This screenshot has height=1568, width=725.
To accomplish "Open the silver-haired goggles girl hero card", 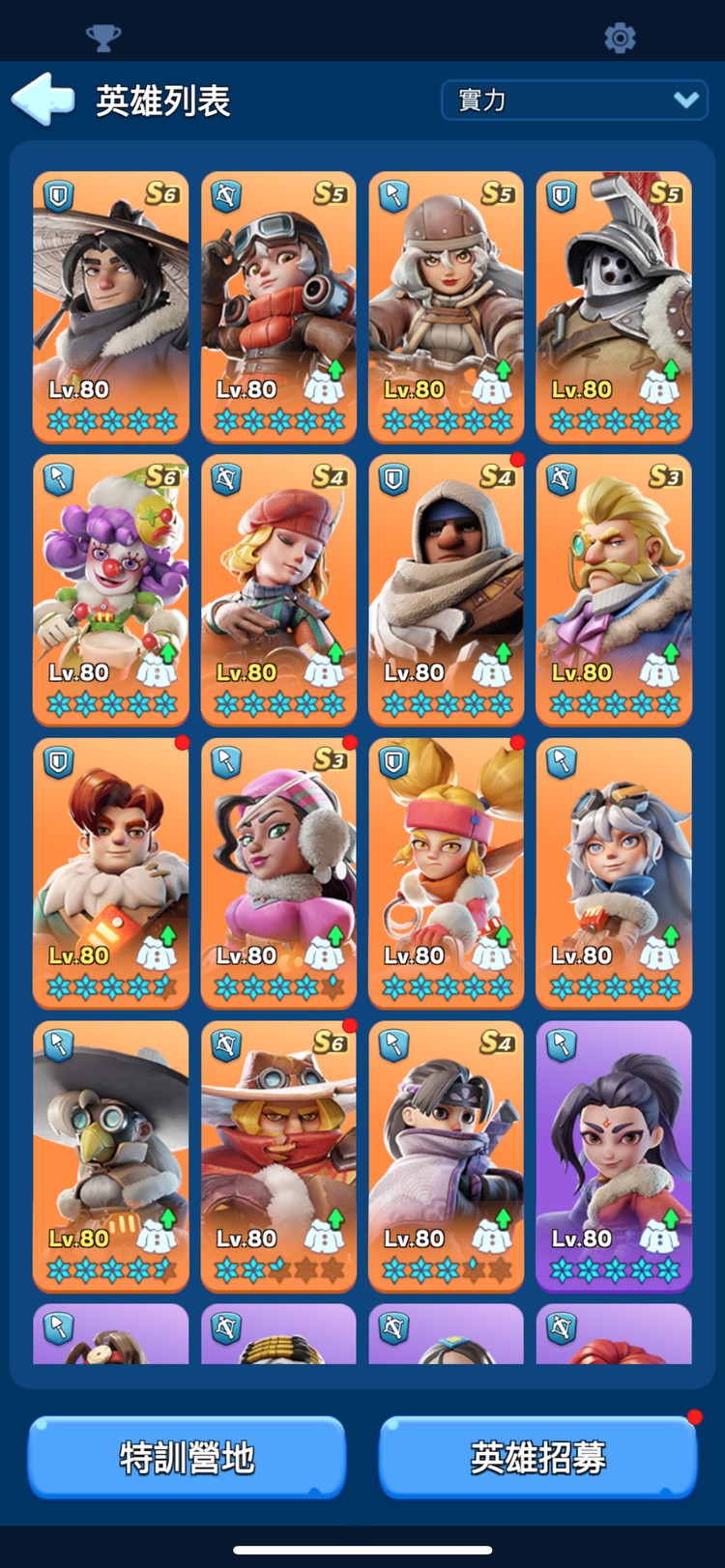I will tap(614, 872).
